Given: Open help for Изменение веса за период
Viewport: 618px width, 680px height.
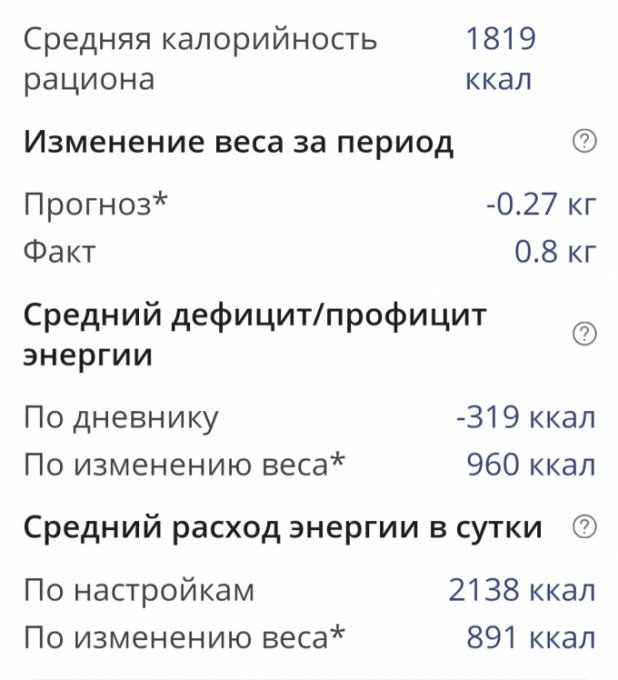Looking at the screenshot, I should coord(584,142).
